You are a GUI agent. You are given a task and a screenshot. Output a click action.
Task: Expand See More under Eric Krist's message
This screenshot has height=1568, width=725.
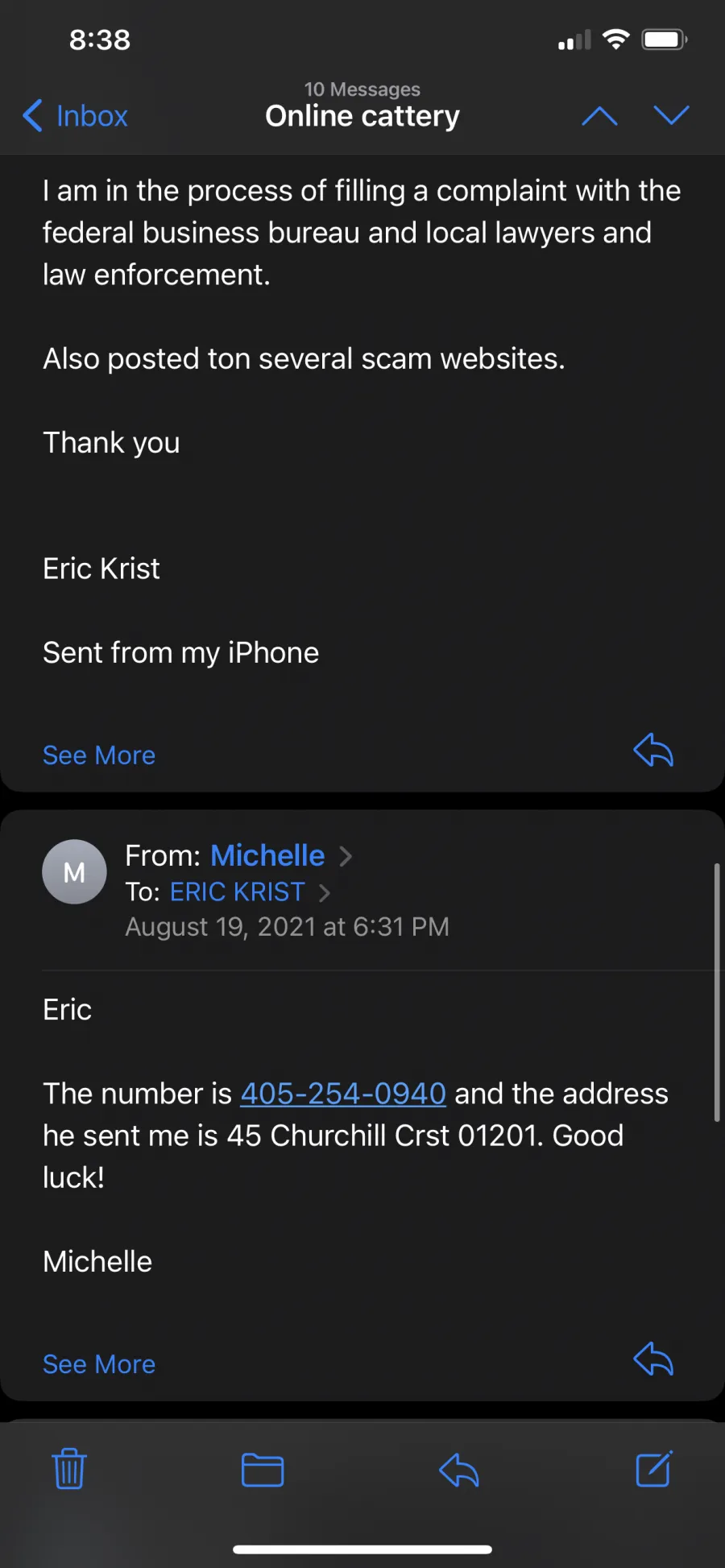(99, 755)
